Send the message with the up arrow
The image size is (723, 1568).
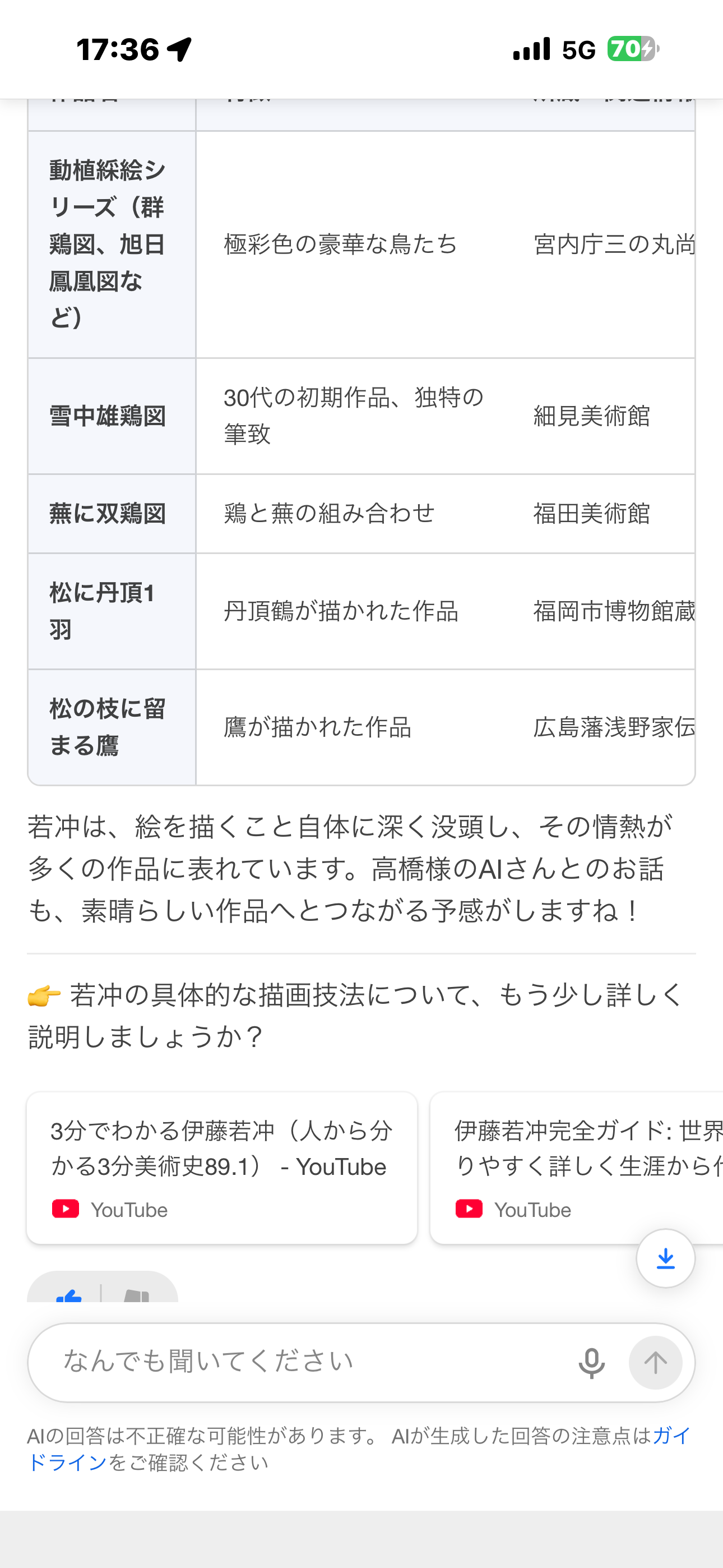(x=655, y=1363)
